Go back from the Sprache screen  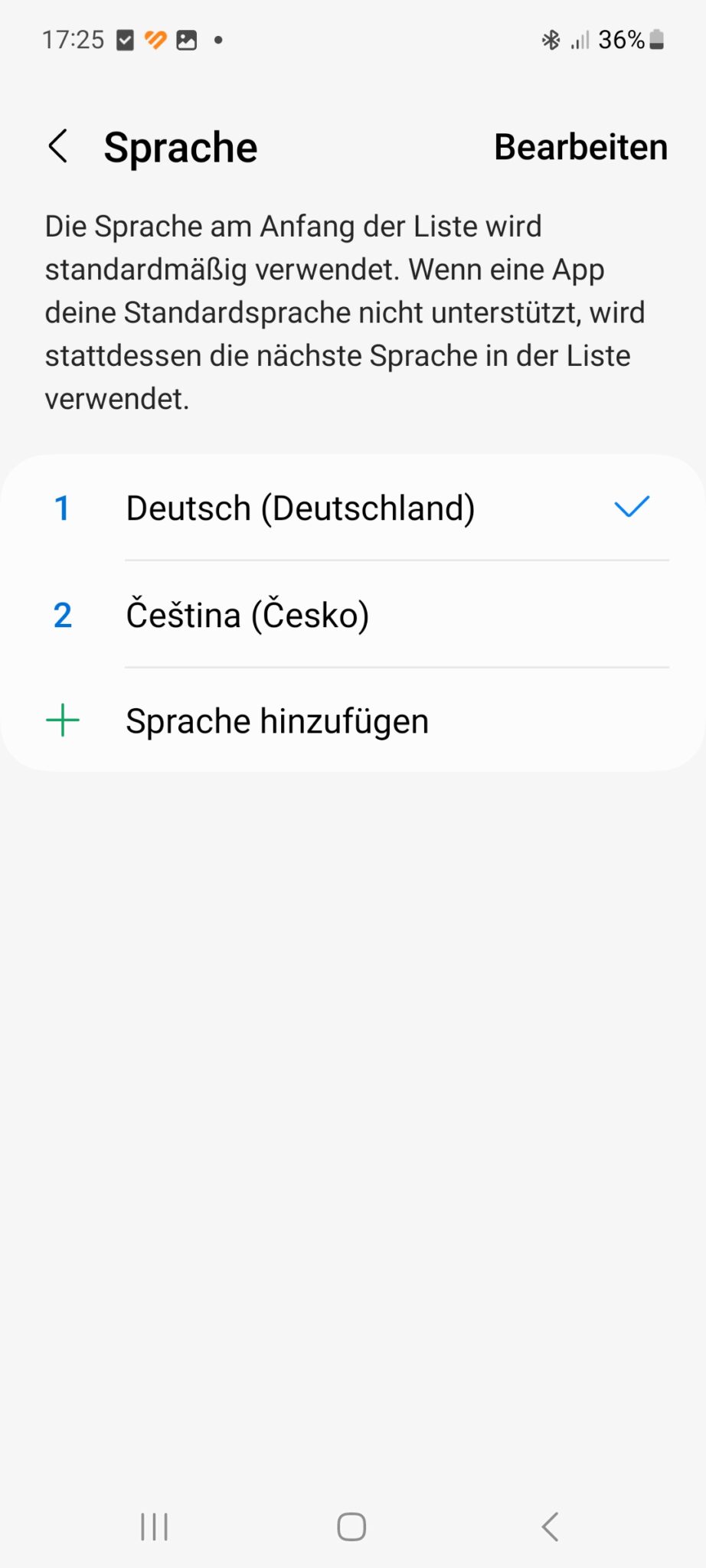[58, 146]
